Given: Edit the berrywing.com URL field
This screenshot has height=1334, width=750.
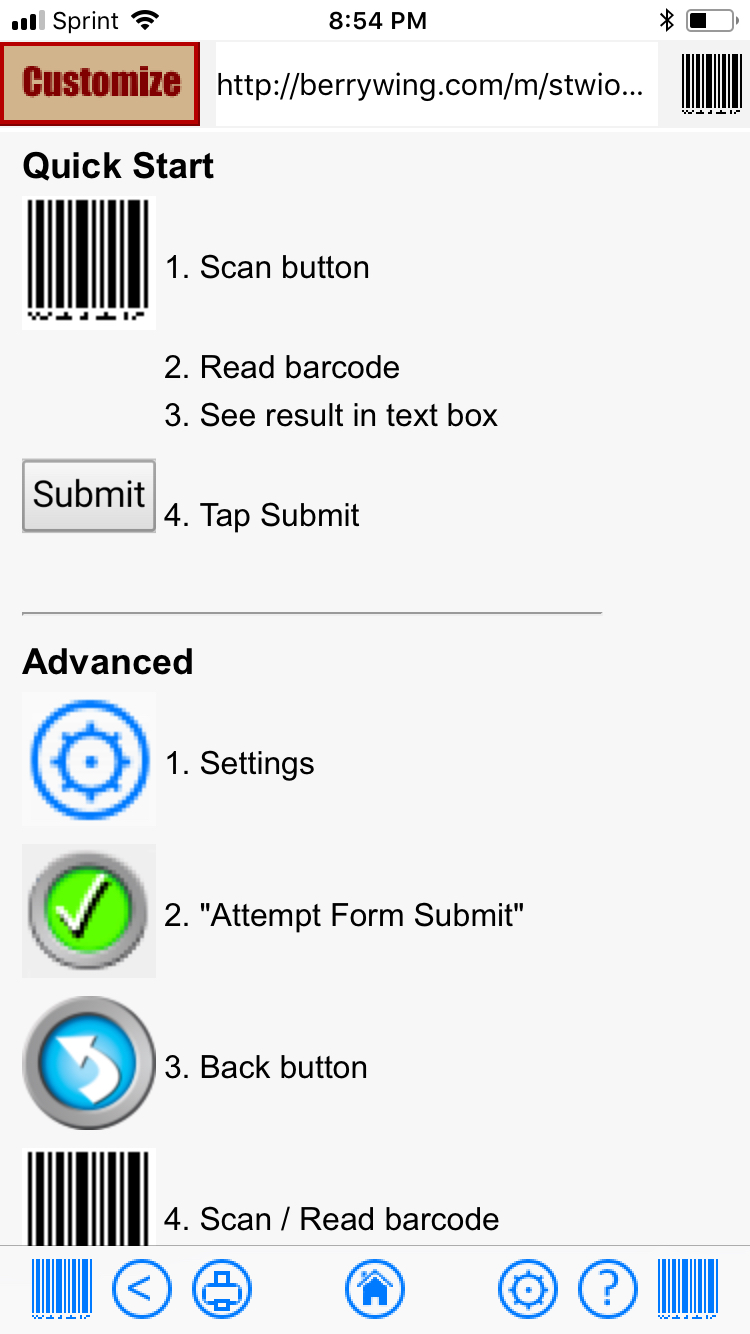Looking at the screenshot, I should pyautogui.click(x=437, y=85).
